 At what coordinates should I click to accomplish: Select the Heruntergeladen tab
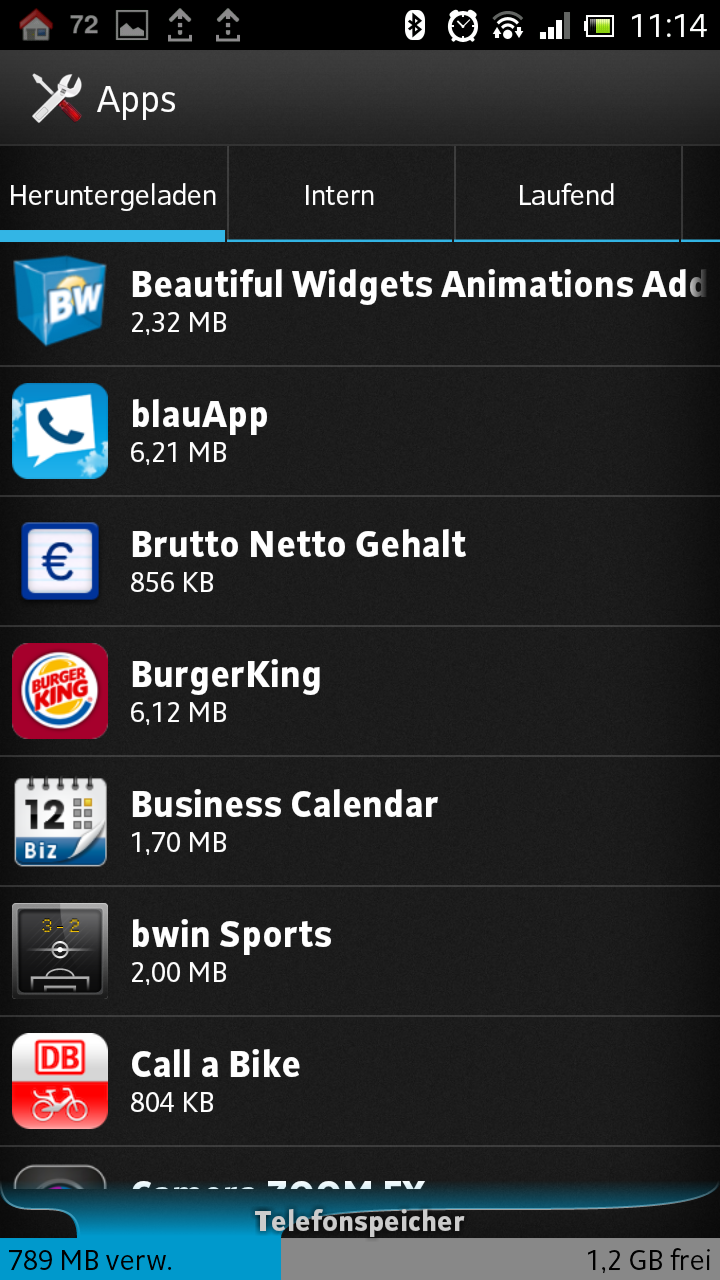[113, 195]
